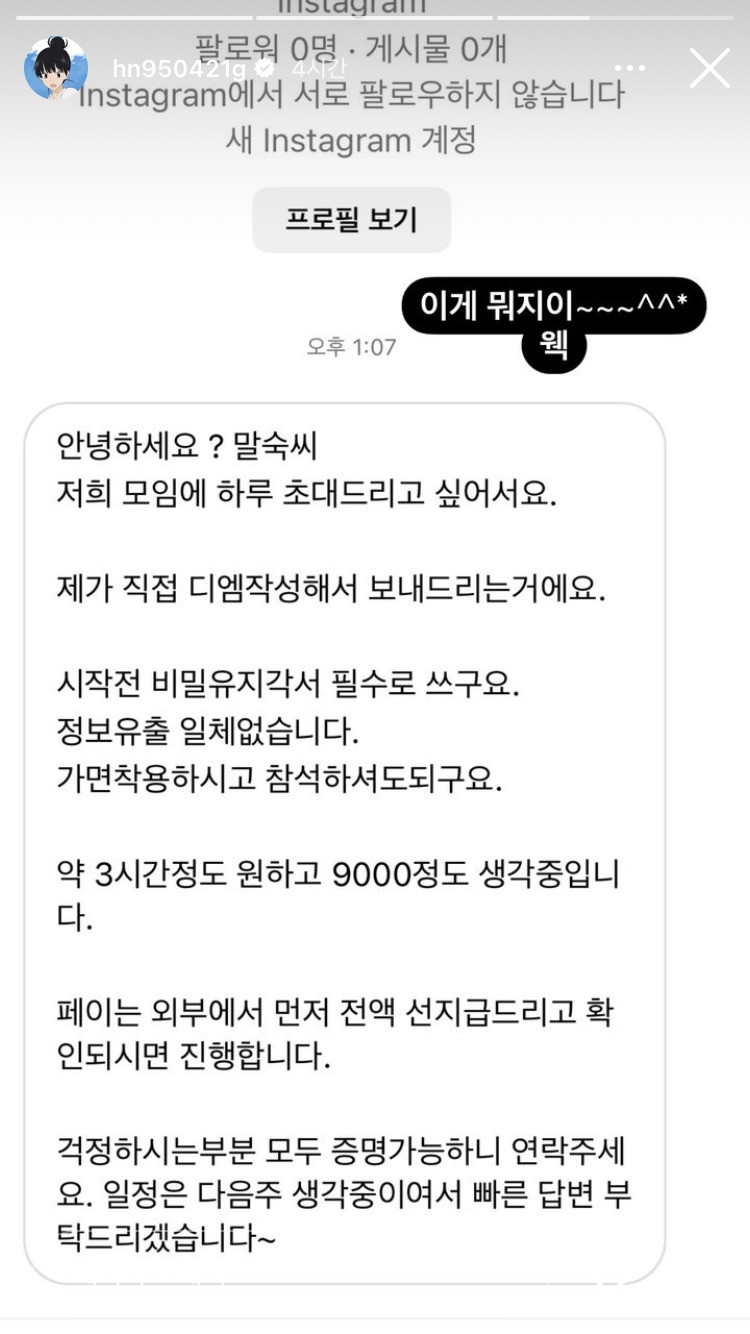Close the story viewer
Image resolution: width=750 pixels, height=1334 pixels.
709,68
